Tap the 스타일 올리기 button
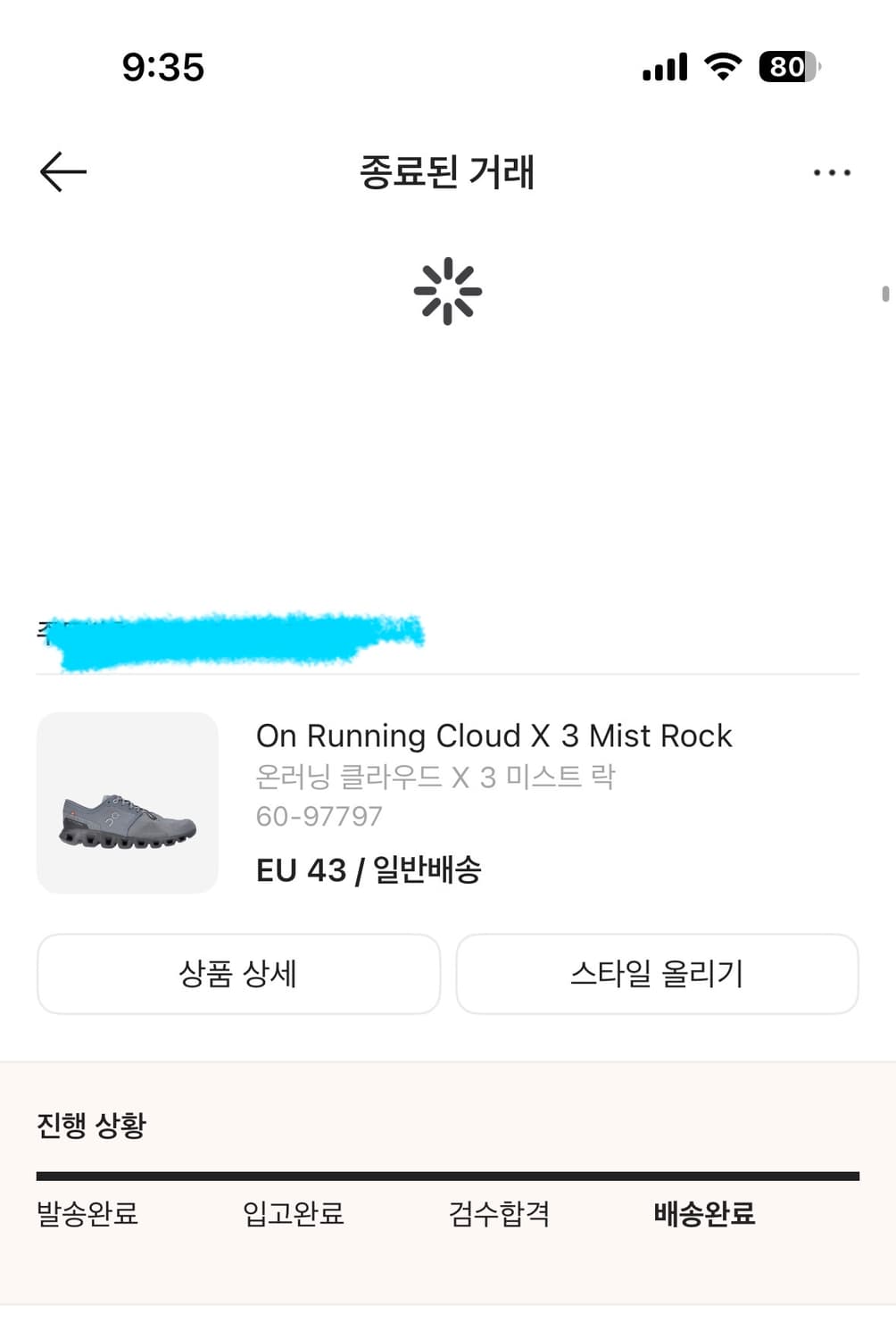 point(657,974)
